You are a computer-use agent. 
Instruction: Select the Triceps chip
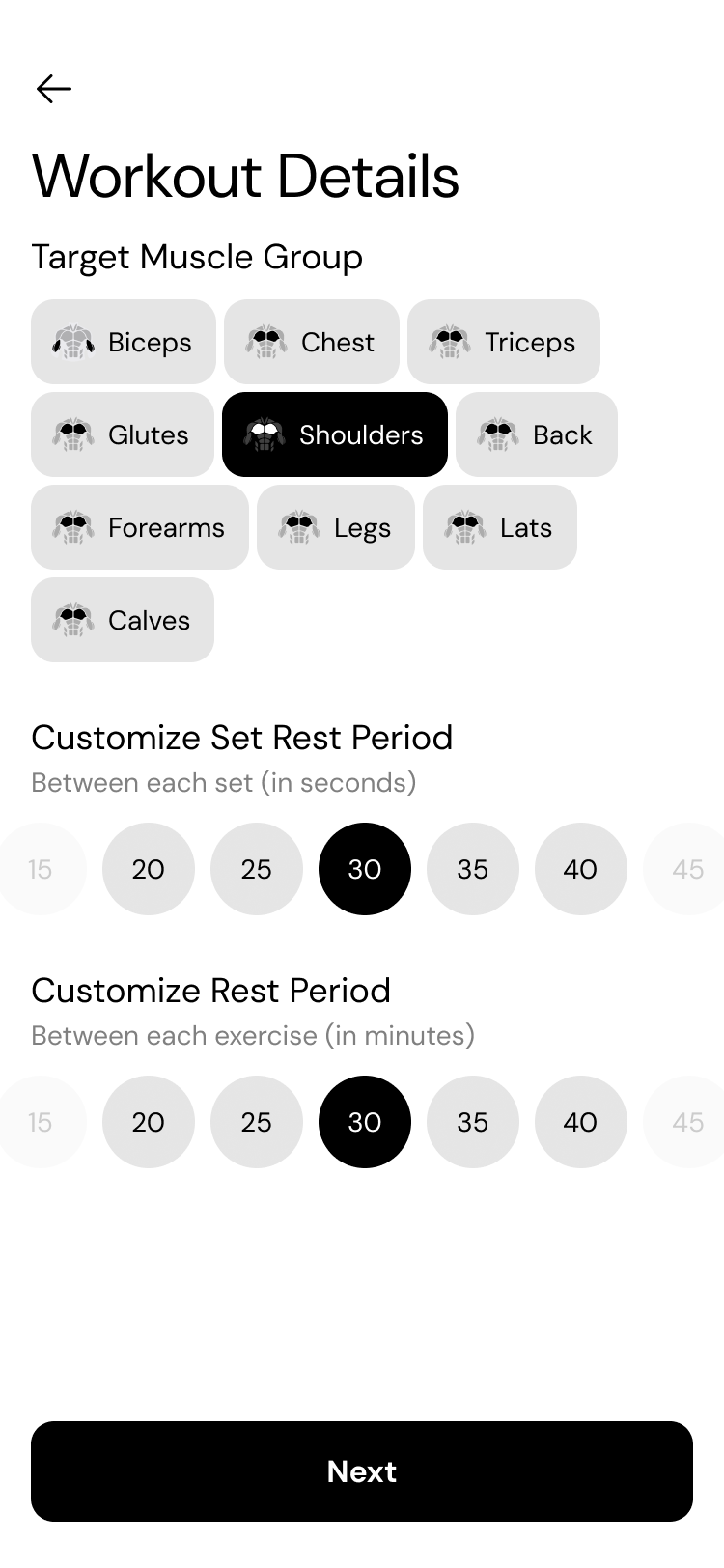pos(503,342)
